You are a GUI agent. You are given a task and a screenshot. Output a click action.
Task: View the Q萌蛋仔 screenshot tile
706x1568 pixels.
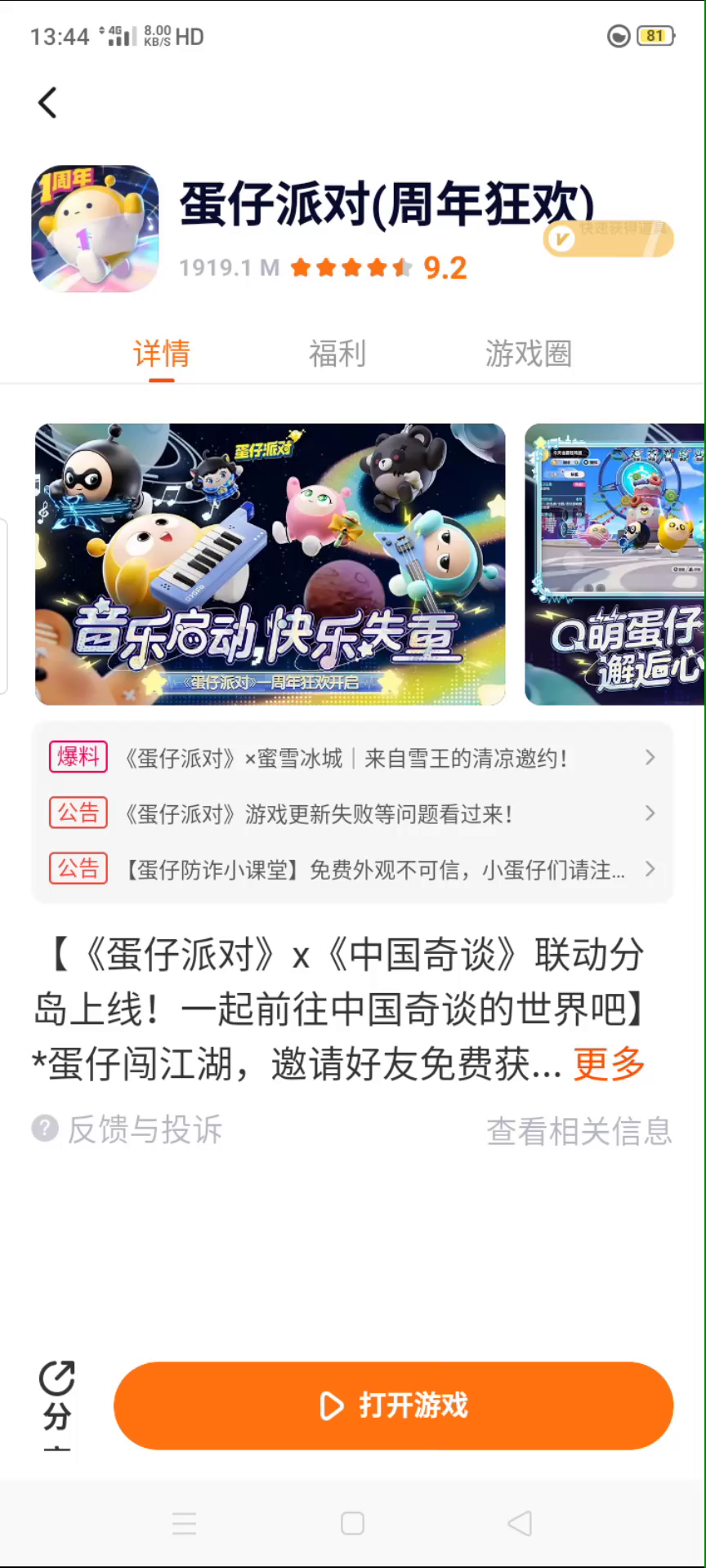(x=614, y=563)
